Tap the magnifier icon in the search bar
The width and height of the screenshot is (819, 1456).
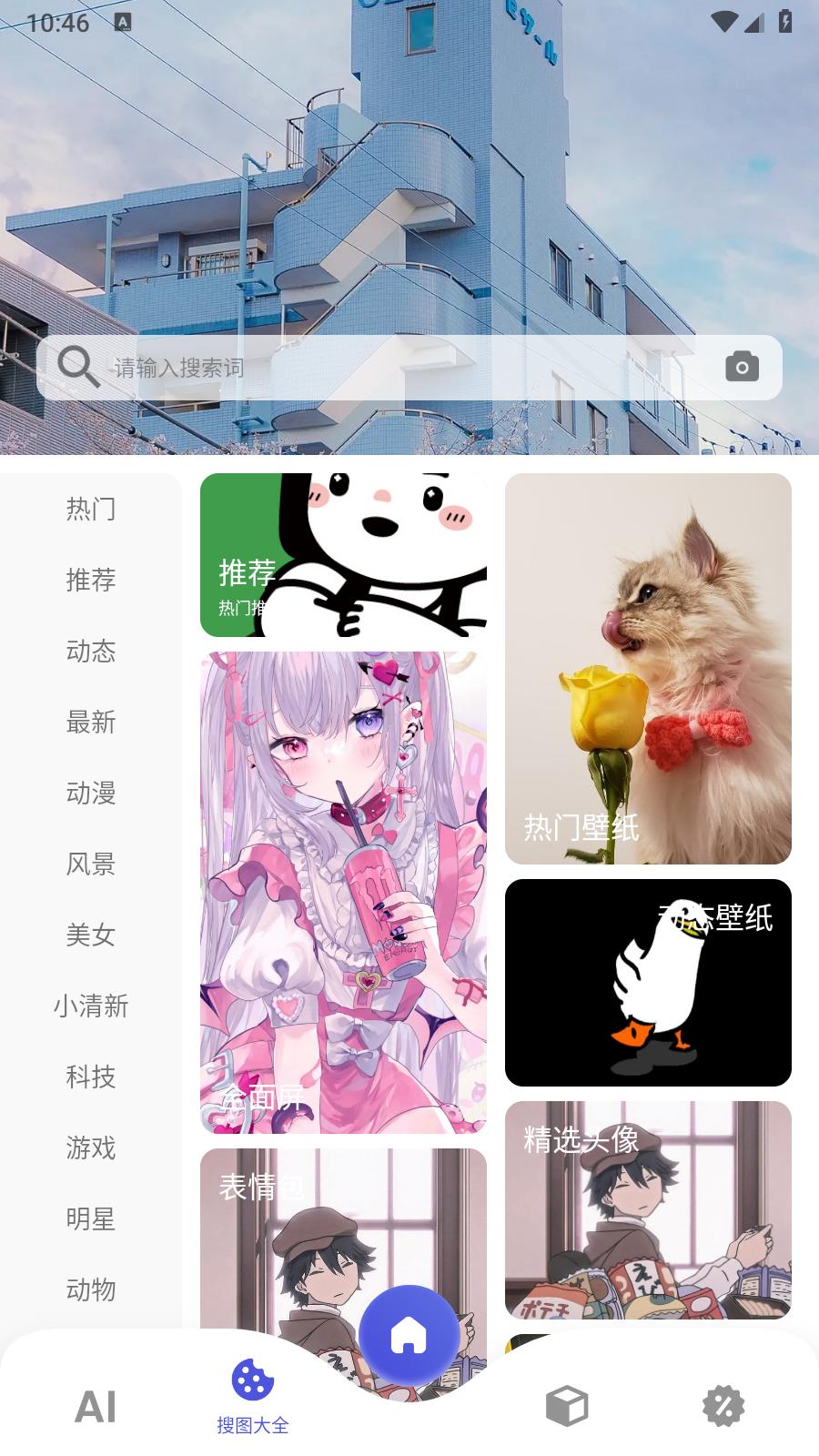click(x=79, y=367)
